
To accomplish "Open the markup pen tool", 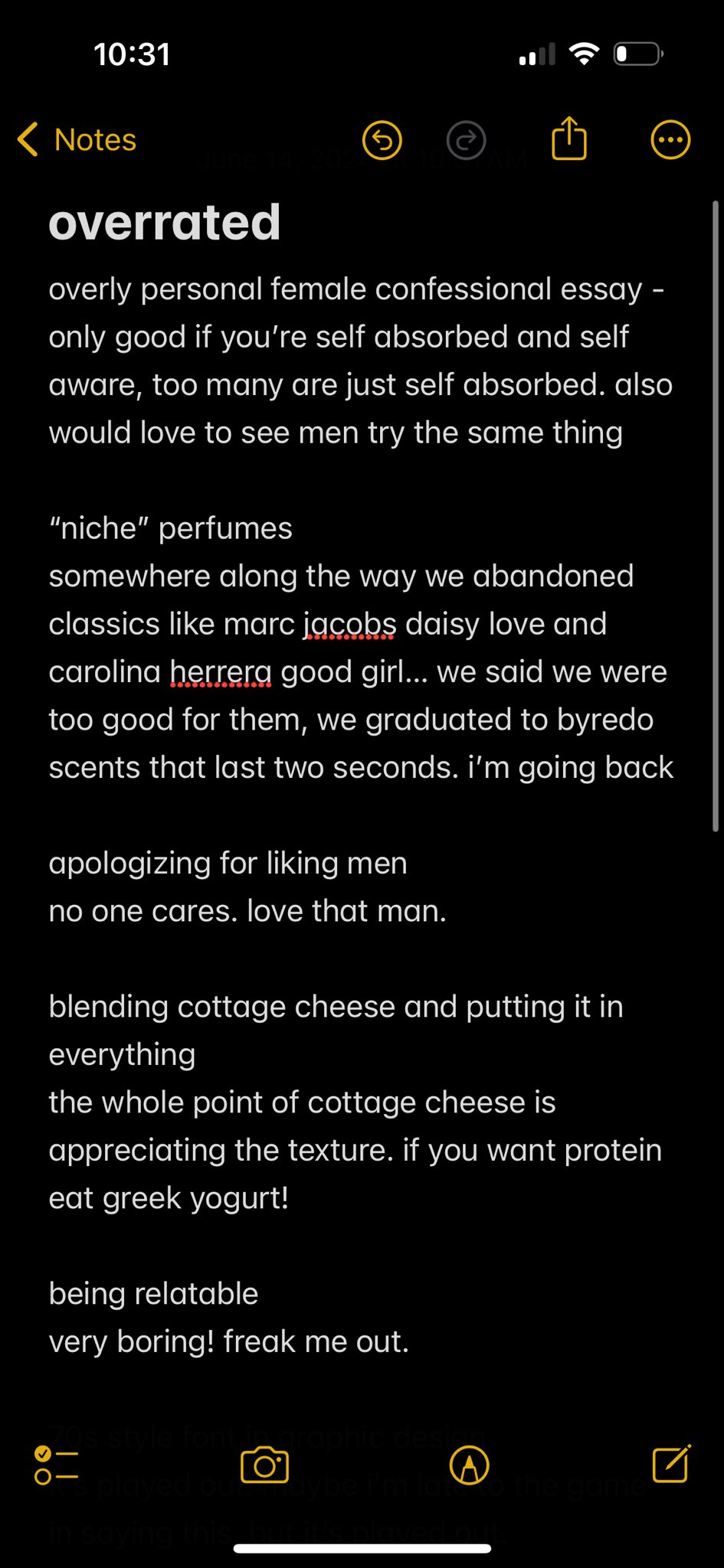I will point(469,1465).
